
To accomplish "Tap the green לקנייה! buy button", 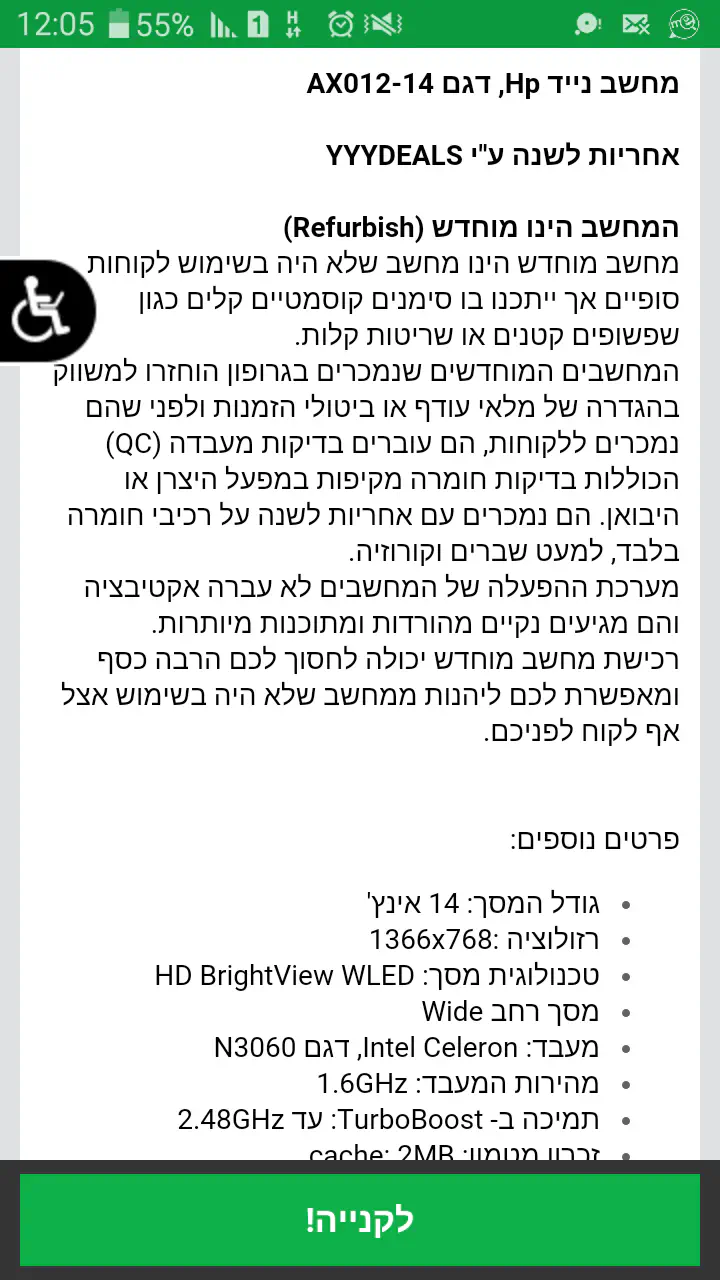I will [360, 1220].
